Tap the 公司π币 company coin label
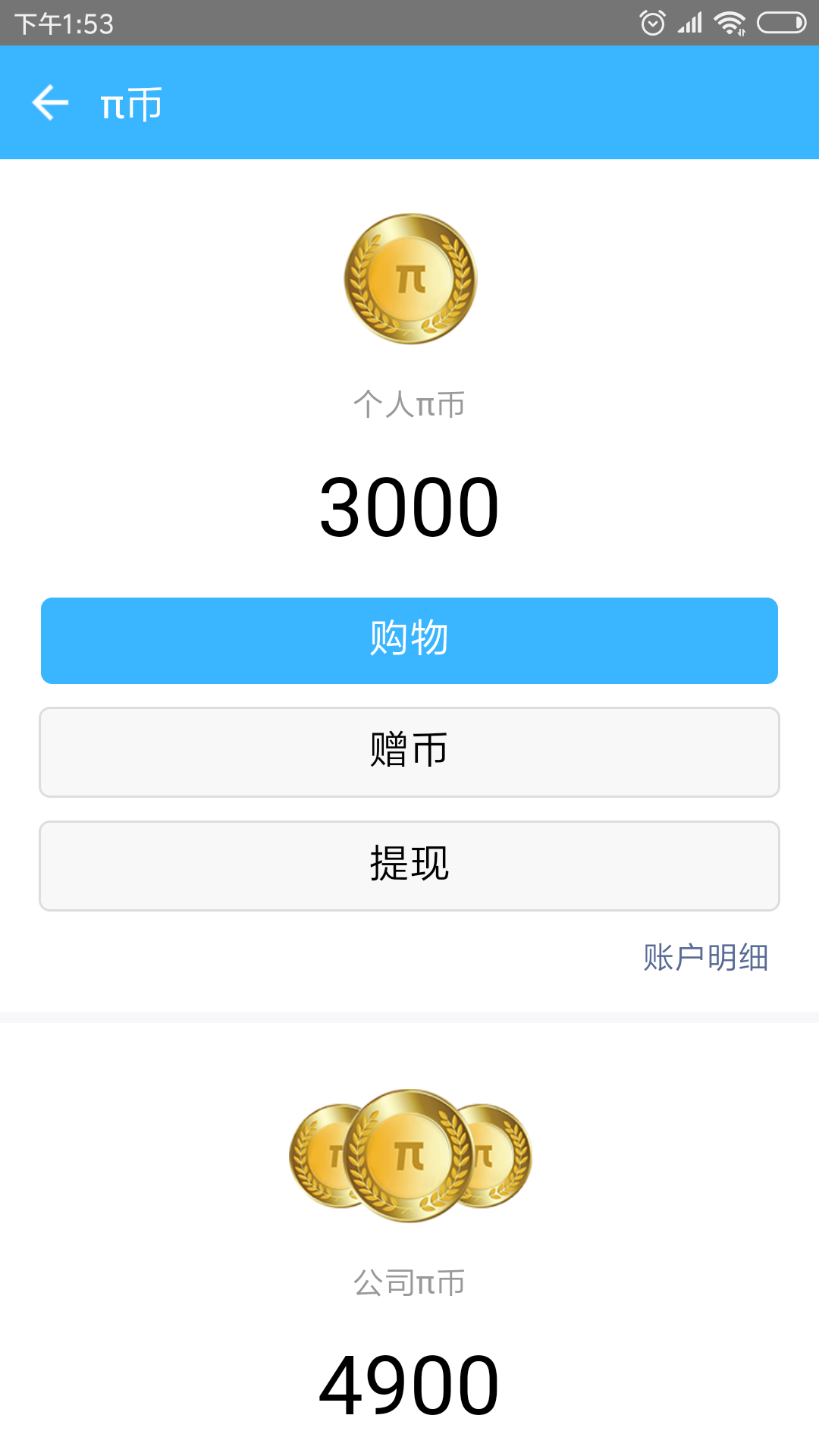819x1456 pixels. point(409,1283)
